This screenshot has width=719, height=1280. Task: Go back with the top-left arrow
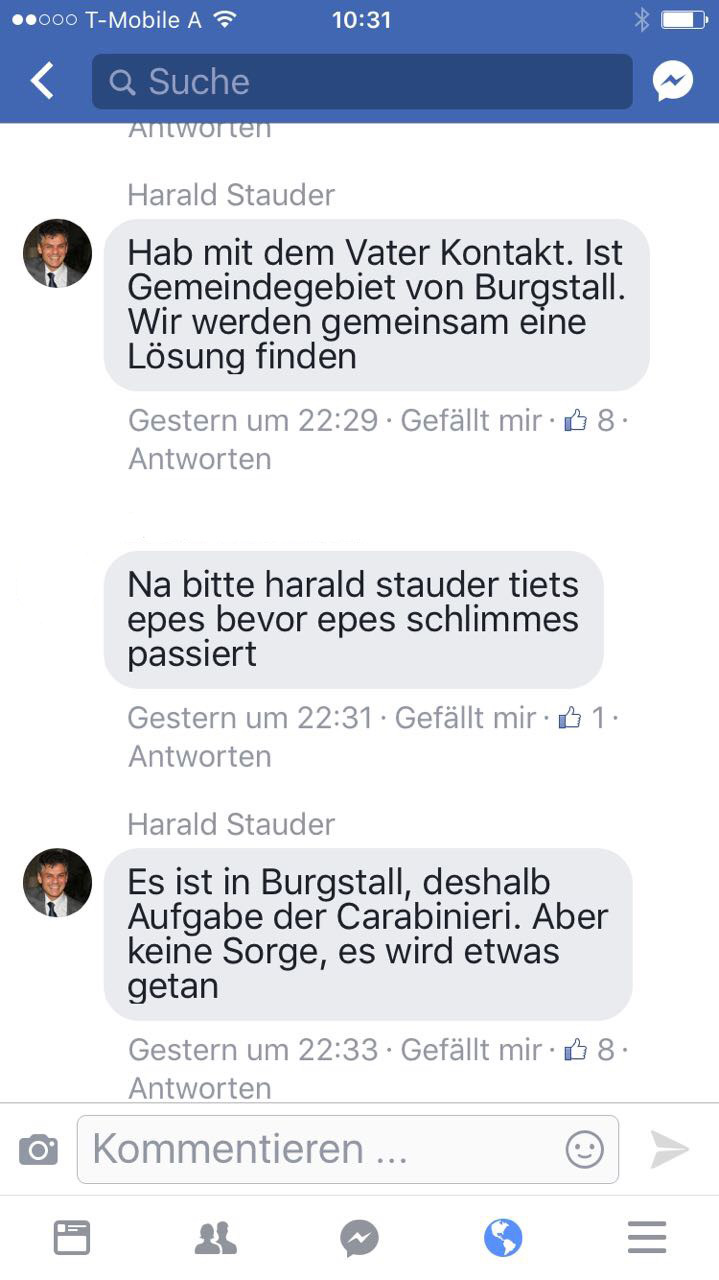coord(42,81)
